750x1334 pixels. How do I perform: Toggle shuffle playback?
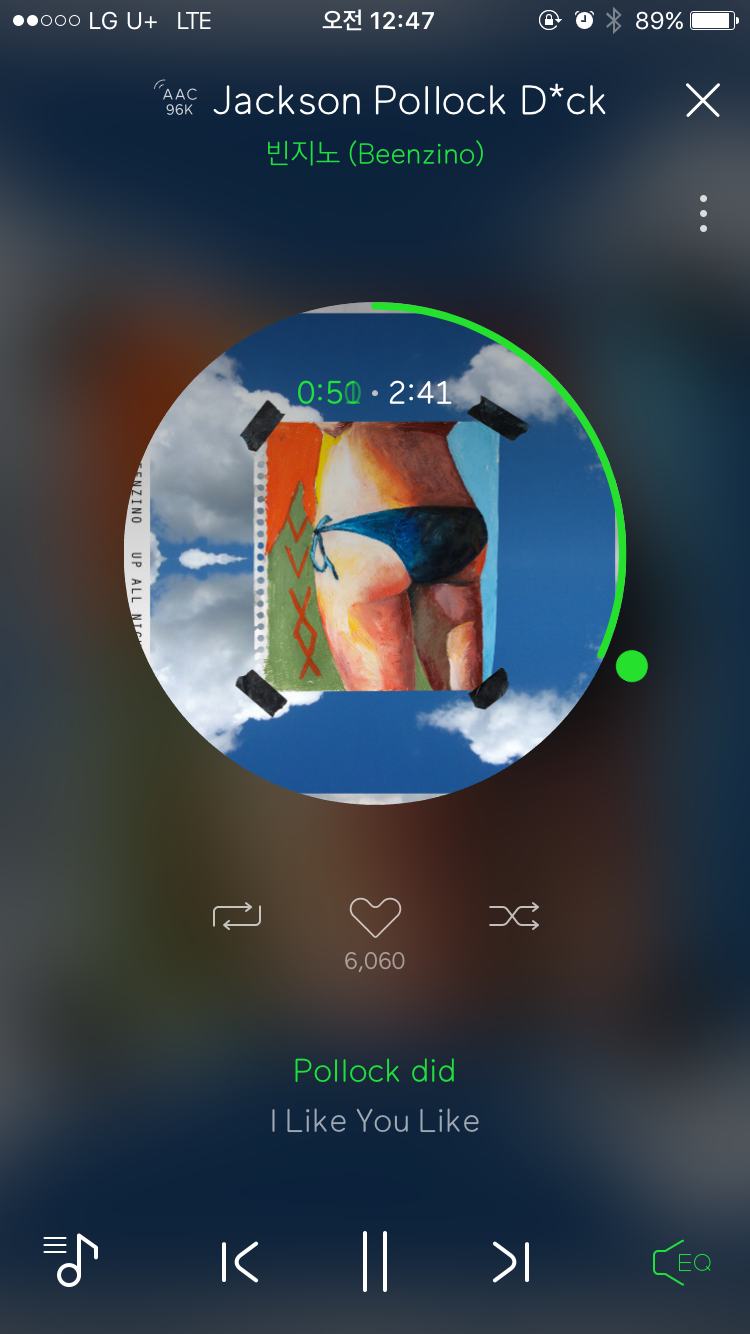click(514, 915)
